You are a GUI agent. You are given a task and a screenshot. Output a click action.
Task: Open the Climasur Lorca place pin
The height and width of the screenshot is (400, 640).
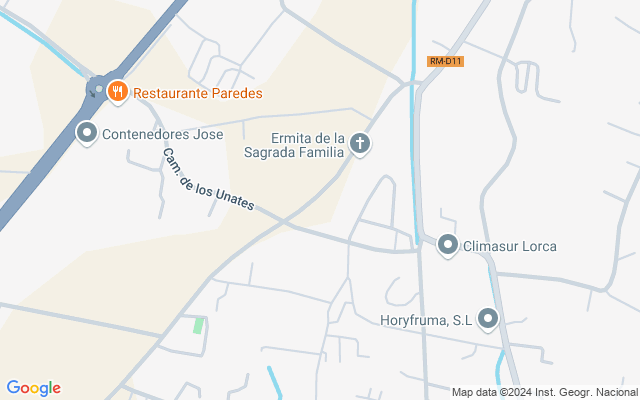pos(447,245)
